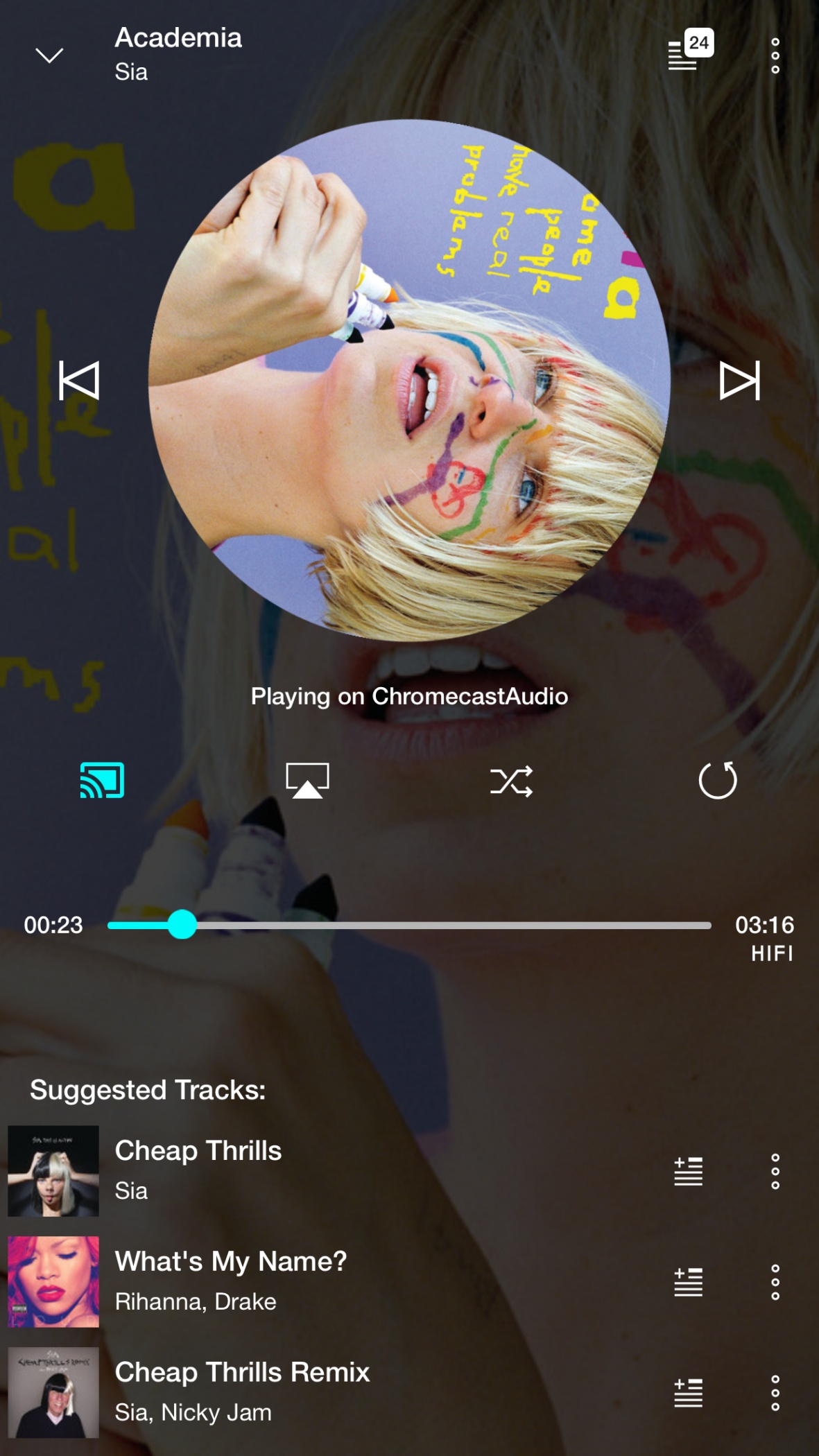
Task: Tap the playback progress slider
Action: (409, 925)
